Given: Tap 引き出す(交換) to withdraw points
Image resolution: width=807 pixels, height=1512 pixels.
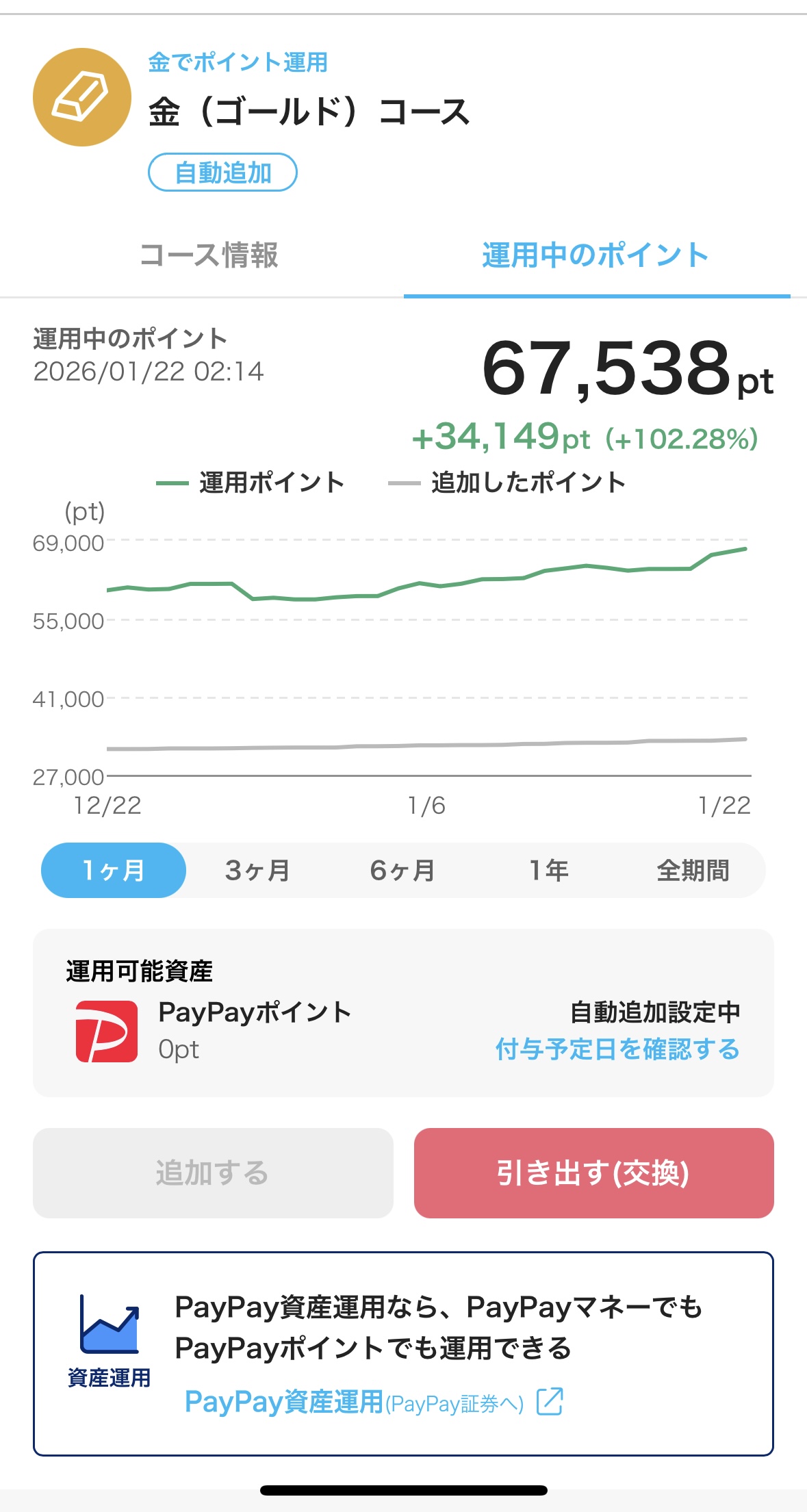Looking at the screenshot, I should (593, 1173).
